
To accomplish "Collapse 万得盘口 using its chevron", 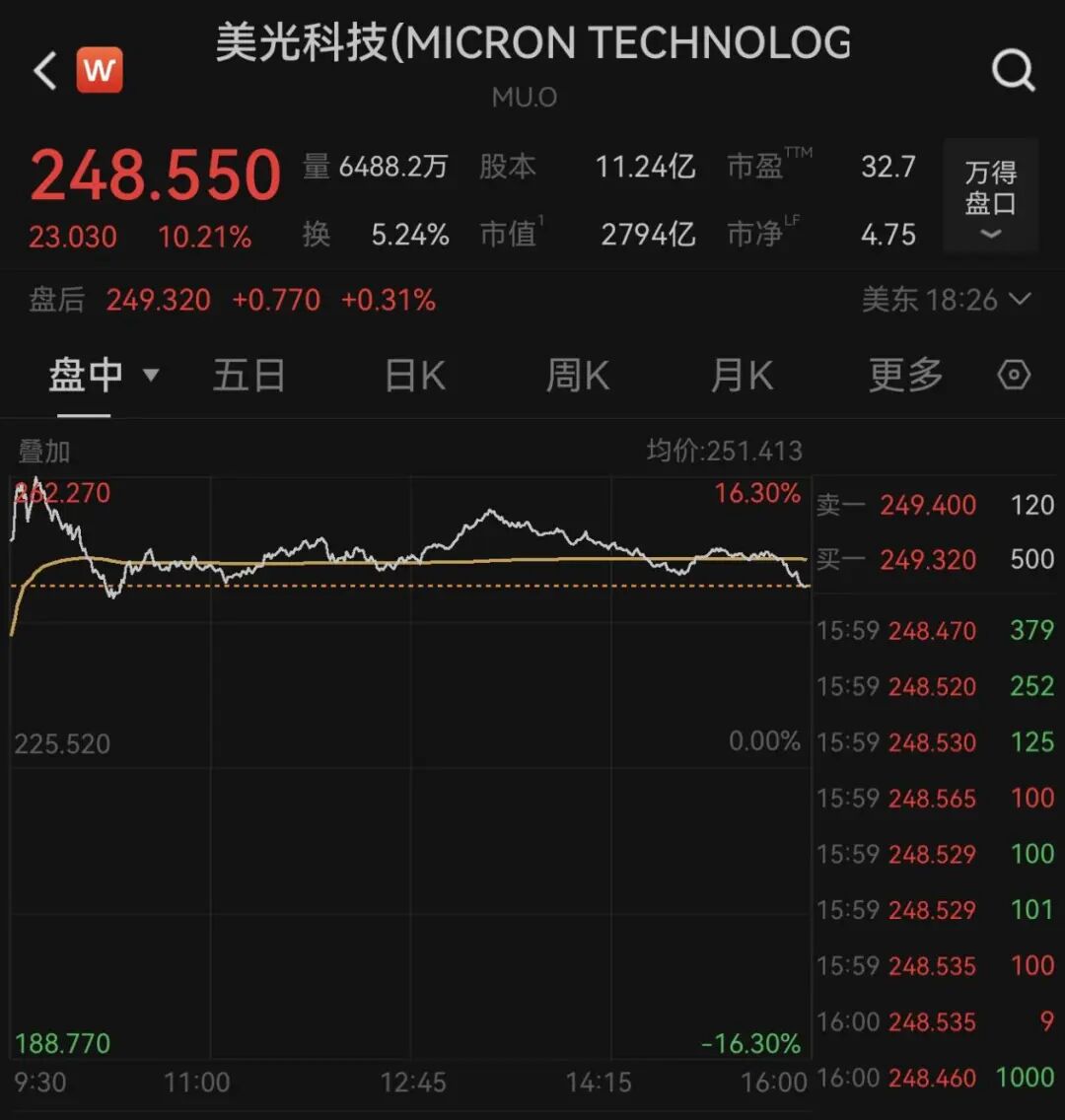I will pyautogui.click(x=989, y=233).
